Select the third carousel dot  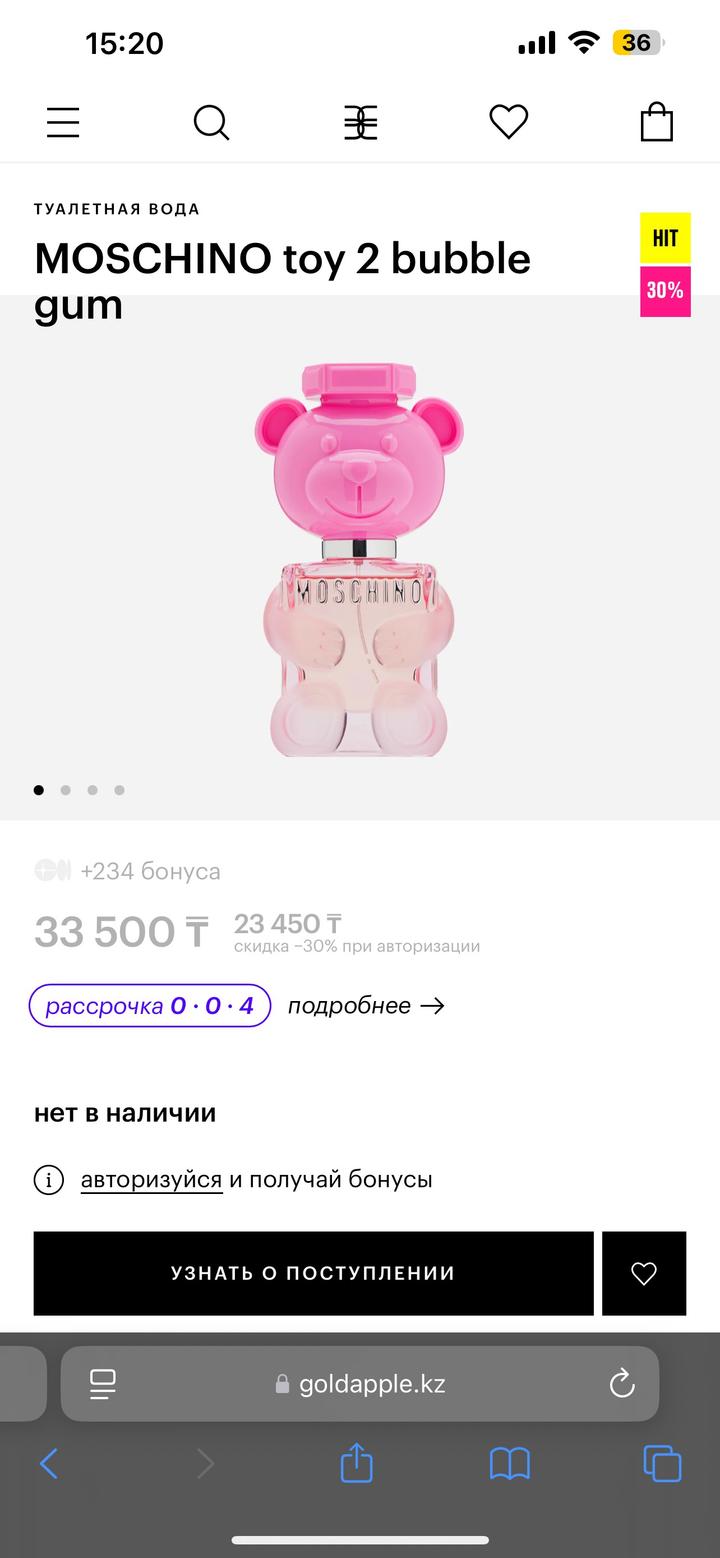pos(92,790)
